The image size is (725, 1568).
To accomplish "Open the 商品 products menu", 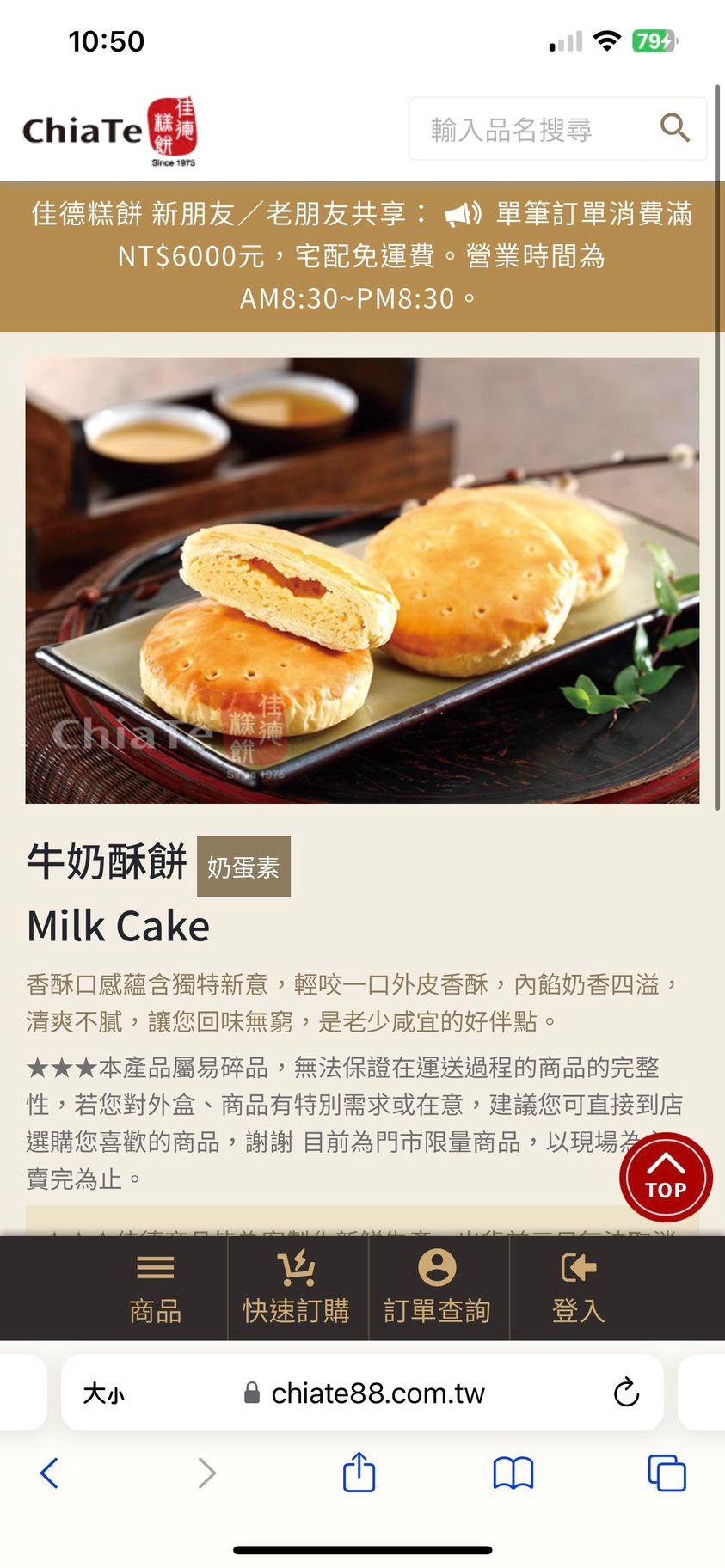I will (156, 1288).
